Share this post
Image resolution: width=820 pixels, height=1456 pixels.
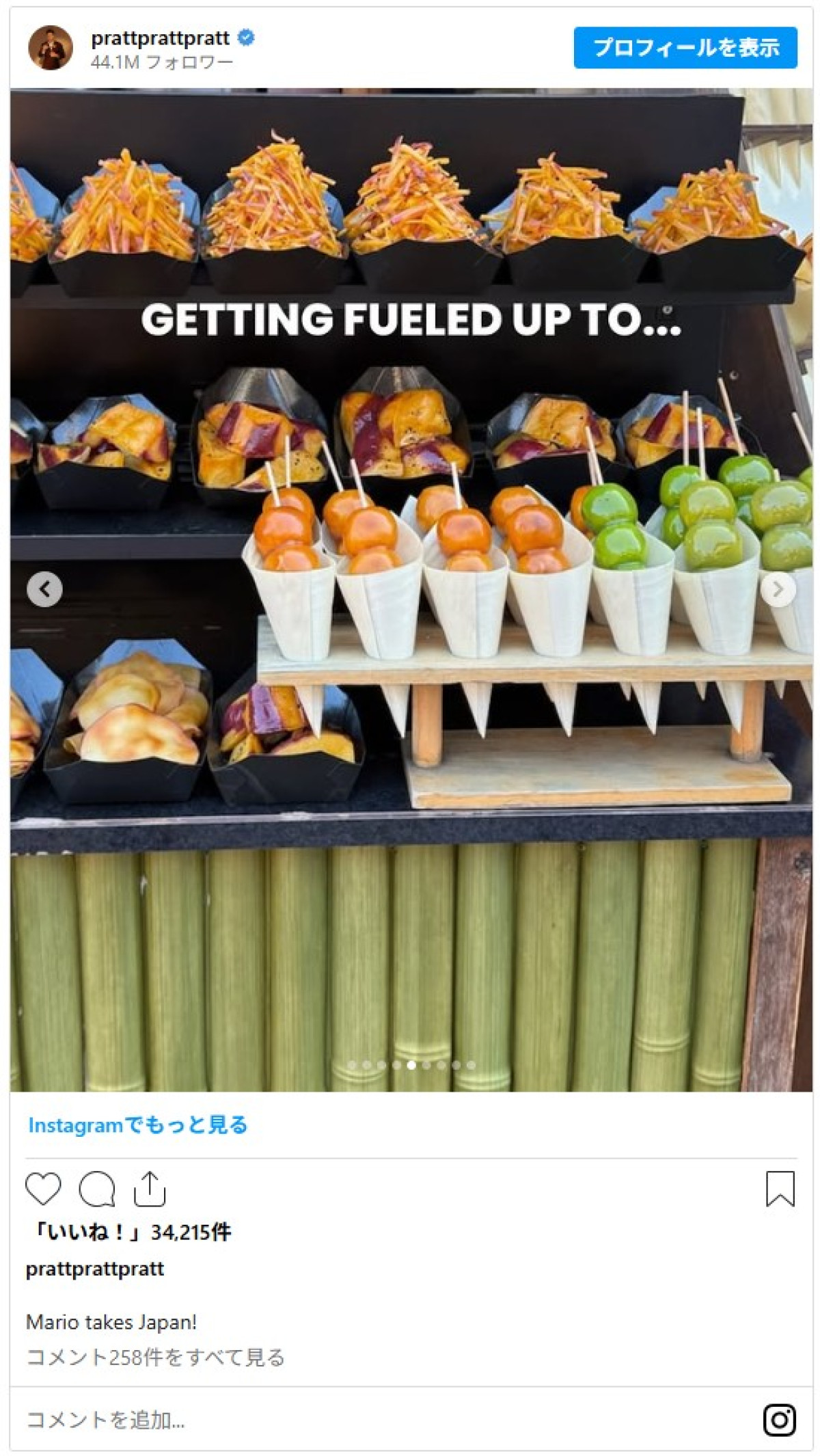click(150, 1188)
